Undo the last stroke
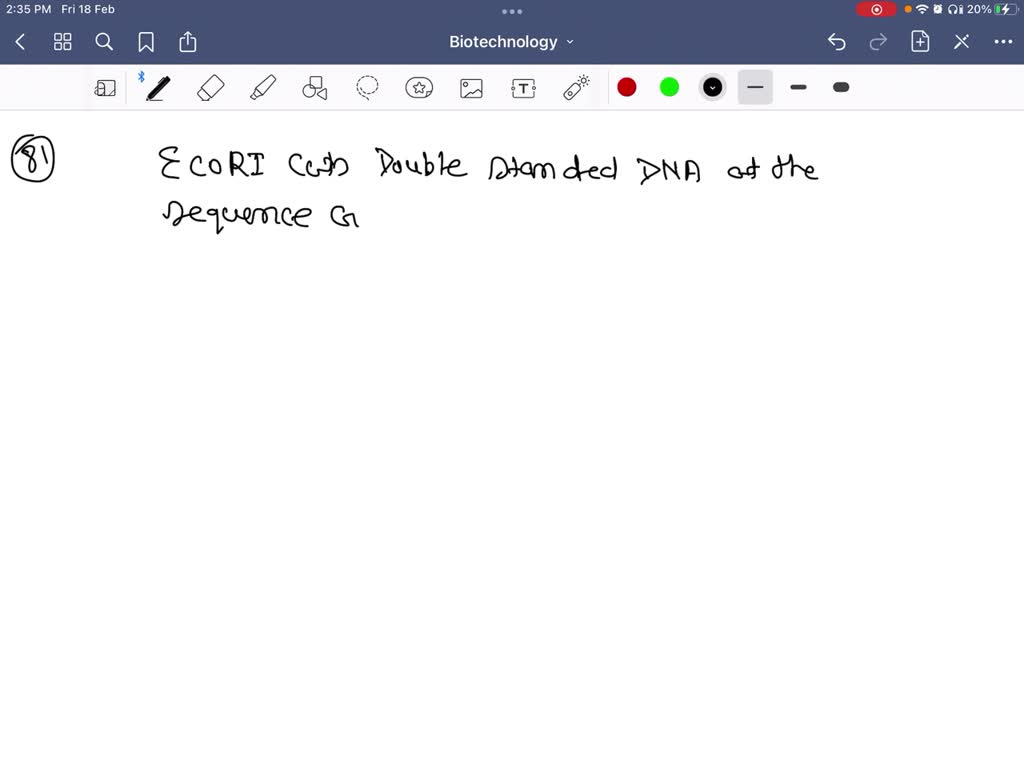 pos(837,42)
